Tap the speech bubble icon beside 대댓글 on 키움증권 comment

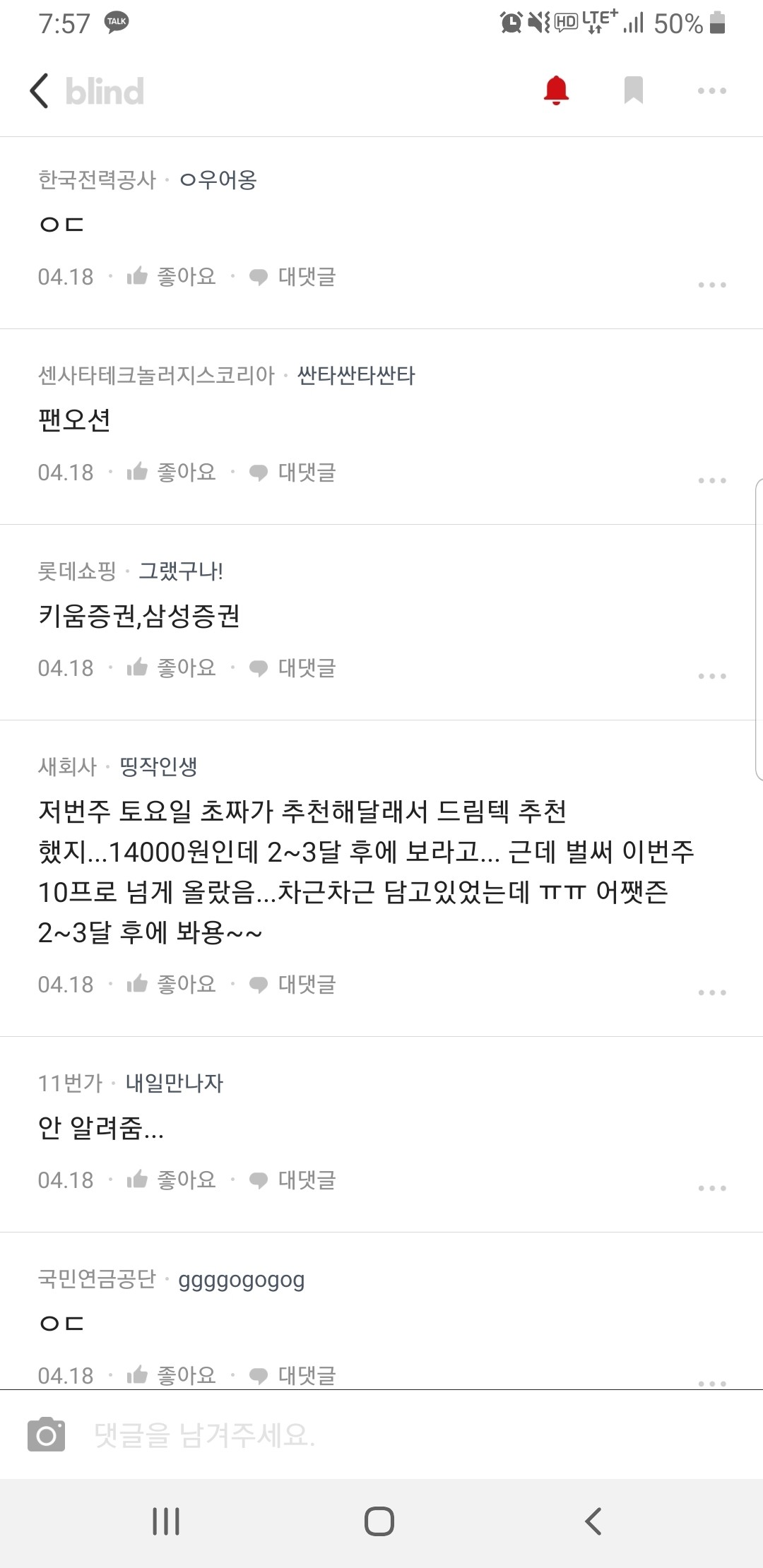pyautogui.click(x=259, y=667)
